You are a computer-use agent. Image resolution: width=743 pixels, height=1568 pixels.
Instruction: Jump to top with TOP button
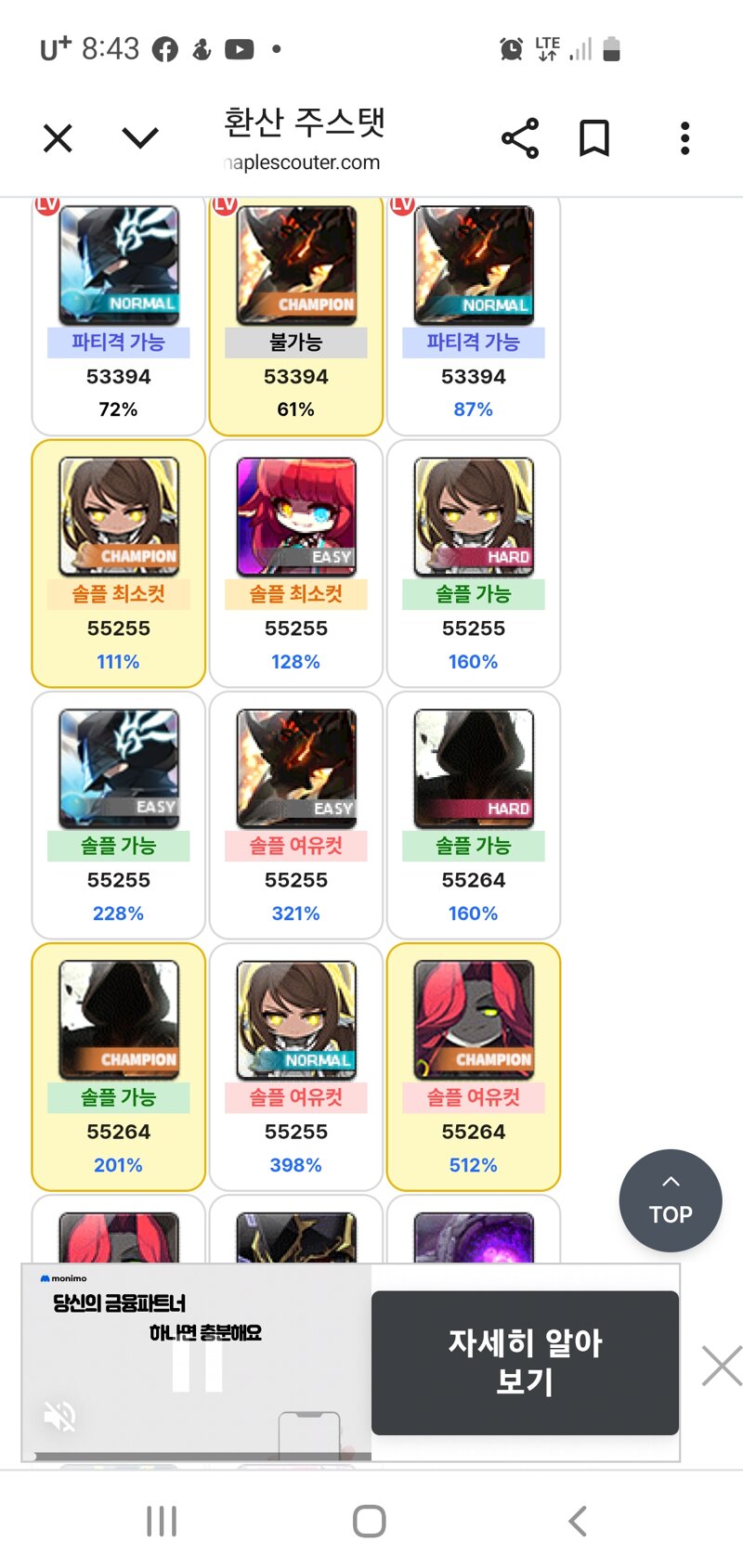point(671,1200)
